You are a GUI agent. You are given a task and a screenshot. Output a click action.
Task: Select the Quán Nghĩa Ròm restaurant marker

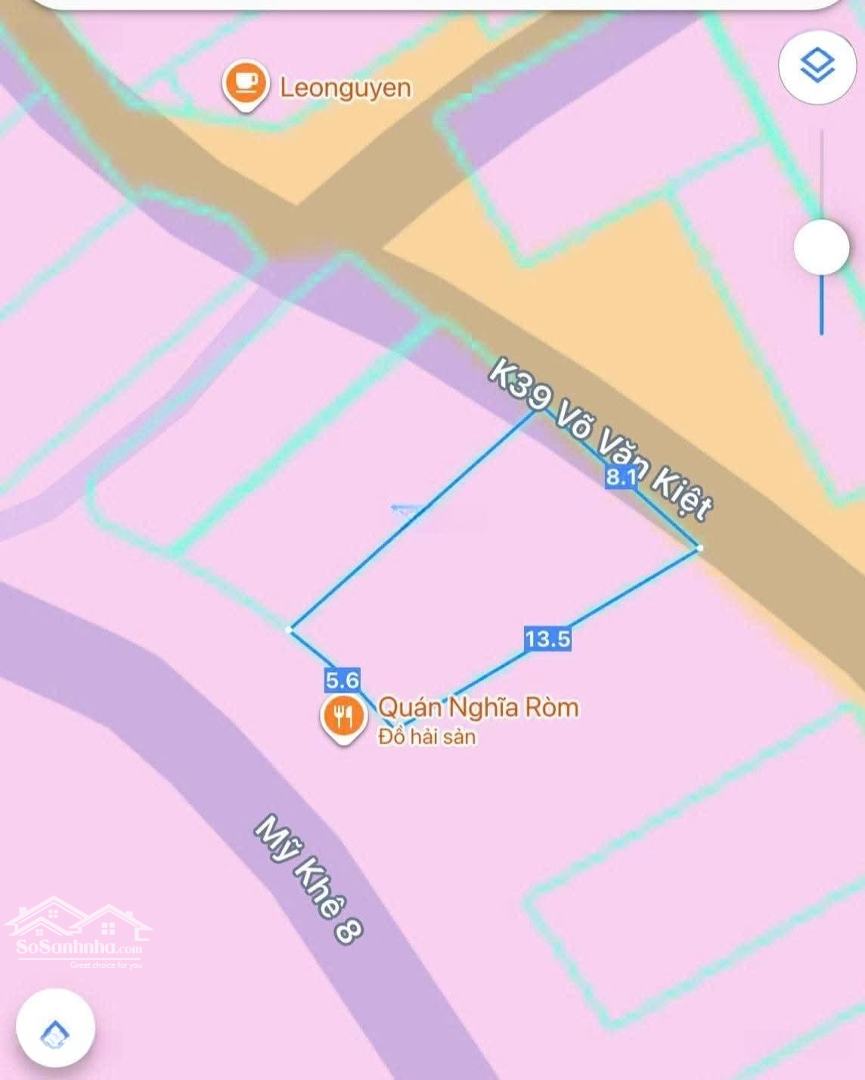342,717
